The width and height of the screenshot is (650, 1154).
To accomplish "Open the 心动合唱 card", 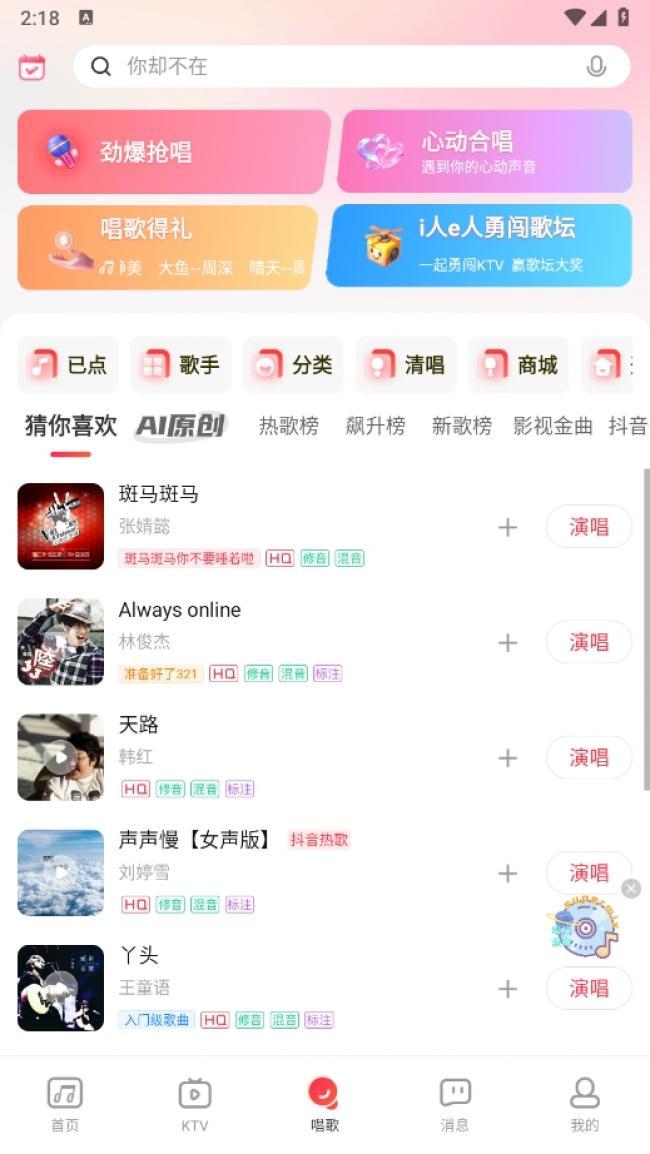I will (485, 152).
